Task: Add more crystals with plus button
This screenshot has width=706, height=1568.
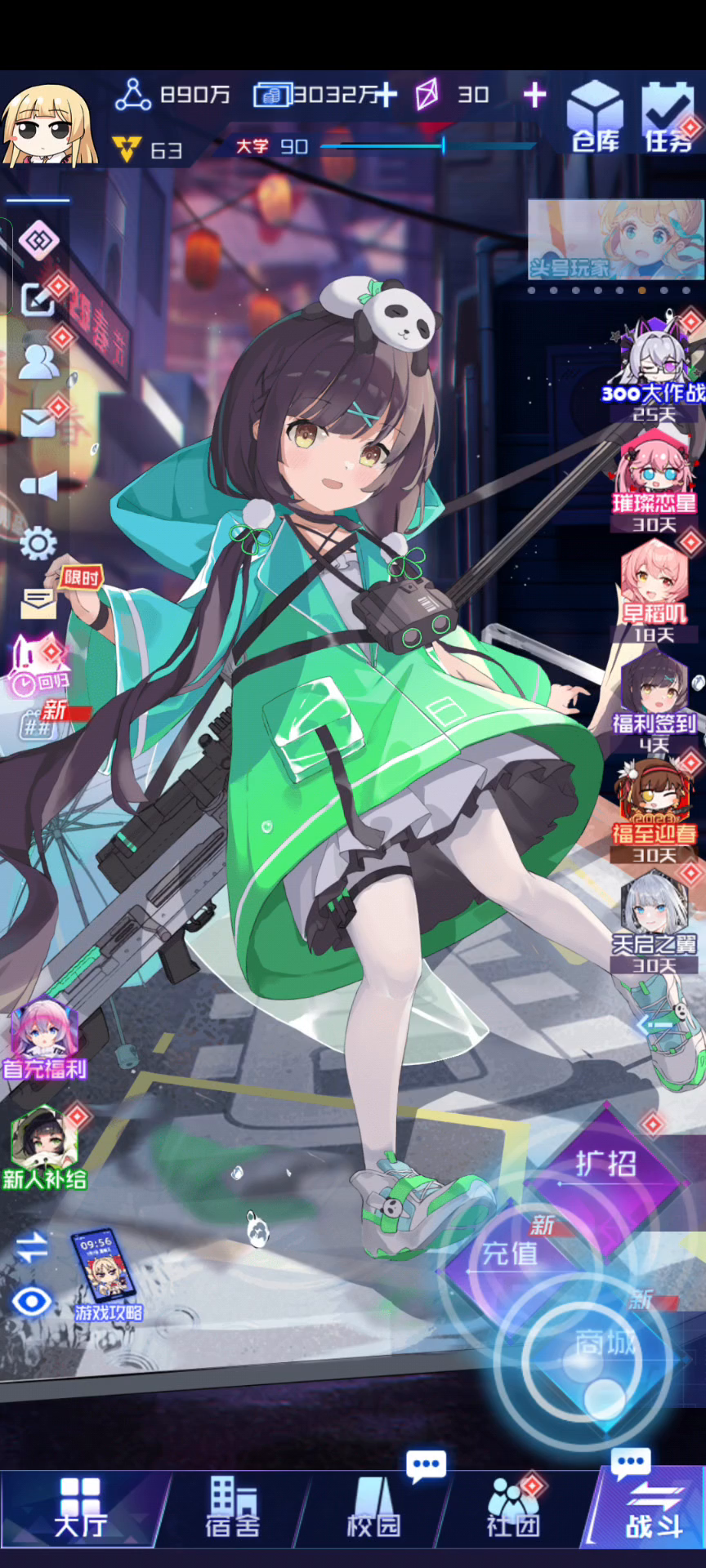Action: pyautogui.click(x=534, y=95)
